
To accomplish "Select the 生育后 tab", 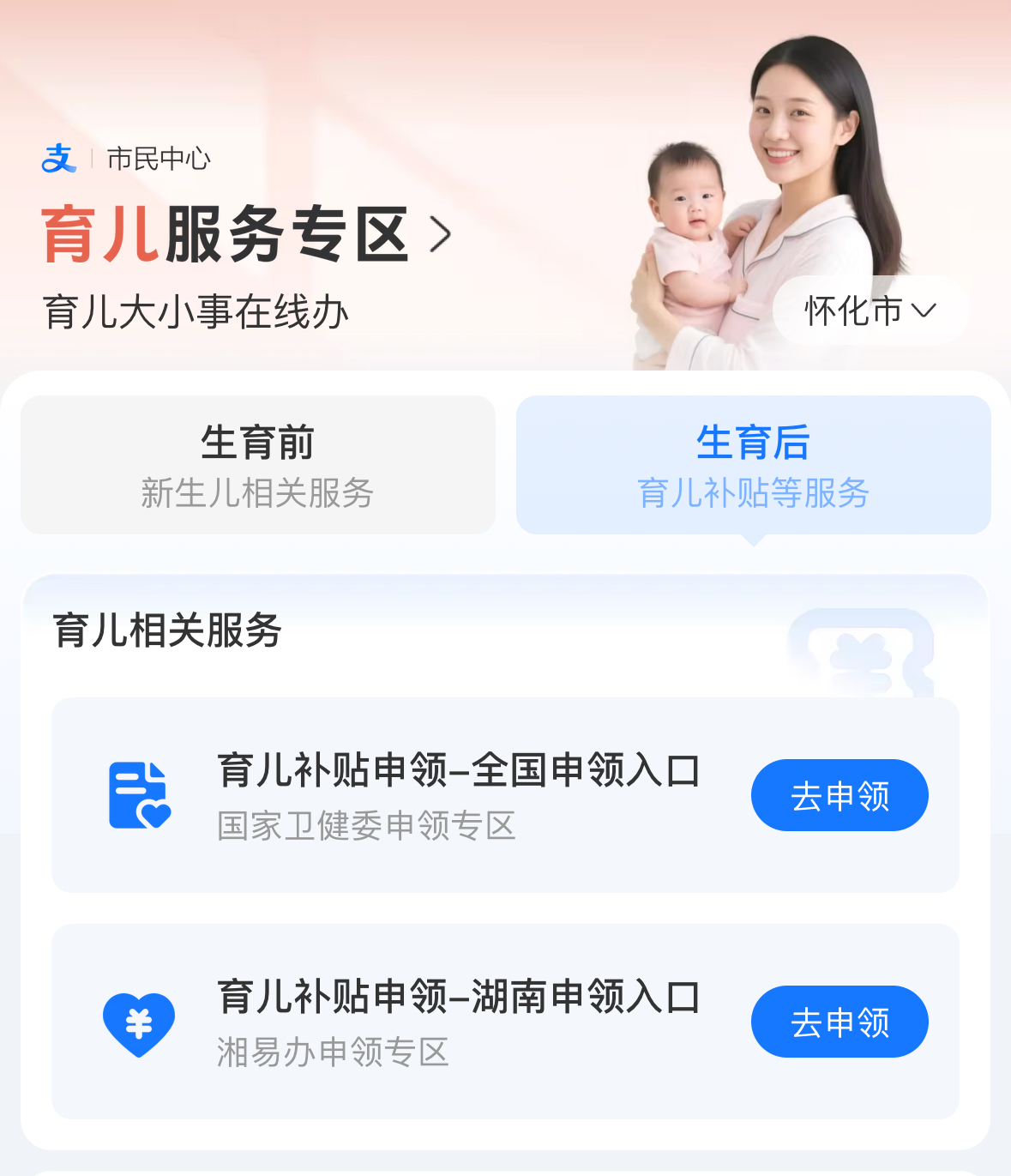I will [753, 465].
